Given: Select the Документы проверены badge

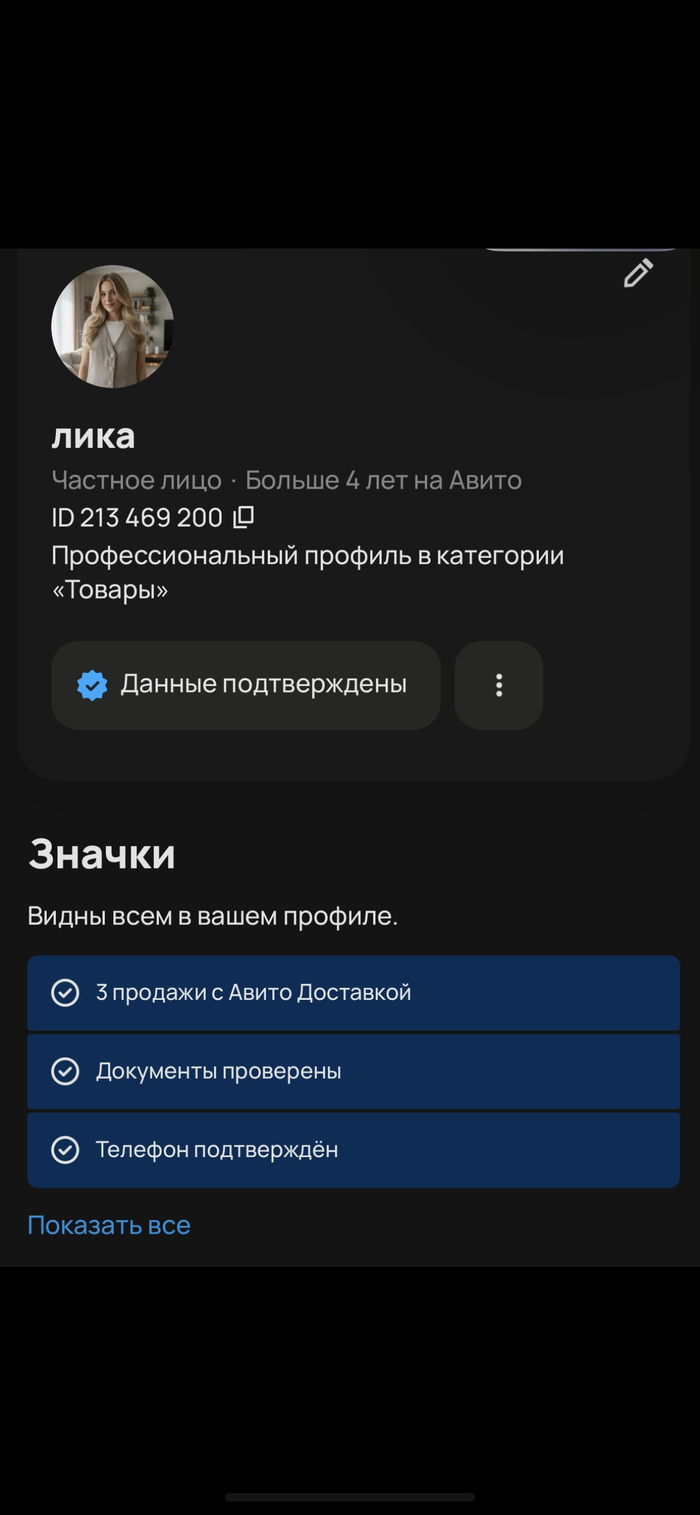Looking at the screenshot, I should pos(353,1071).
